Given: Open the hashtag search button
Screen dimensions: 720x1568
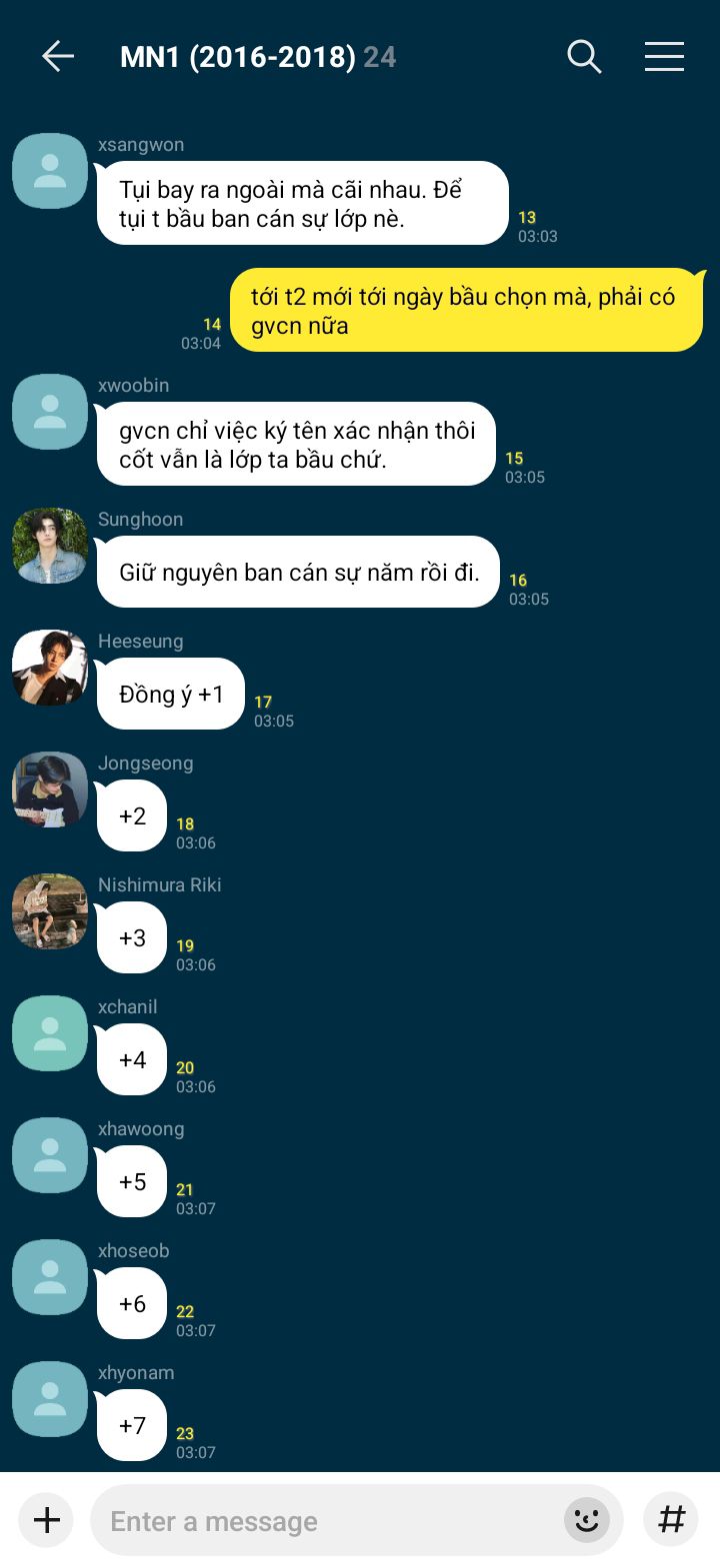Looking at the screenshot, I should click(671, 1520).
